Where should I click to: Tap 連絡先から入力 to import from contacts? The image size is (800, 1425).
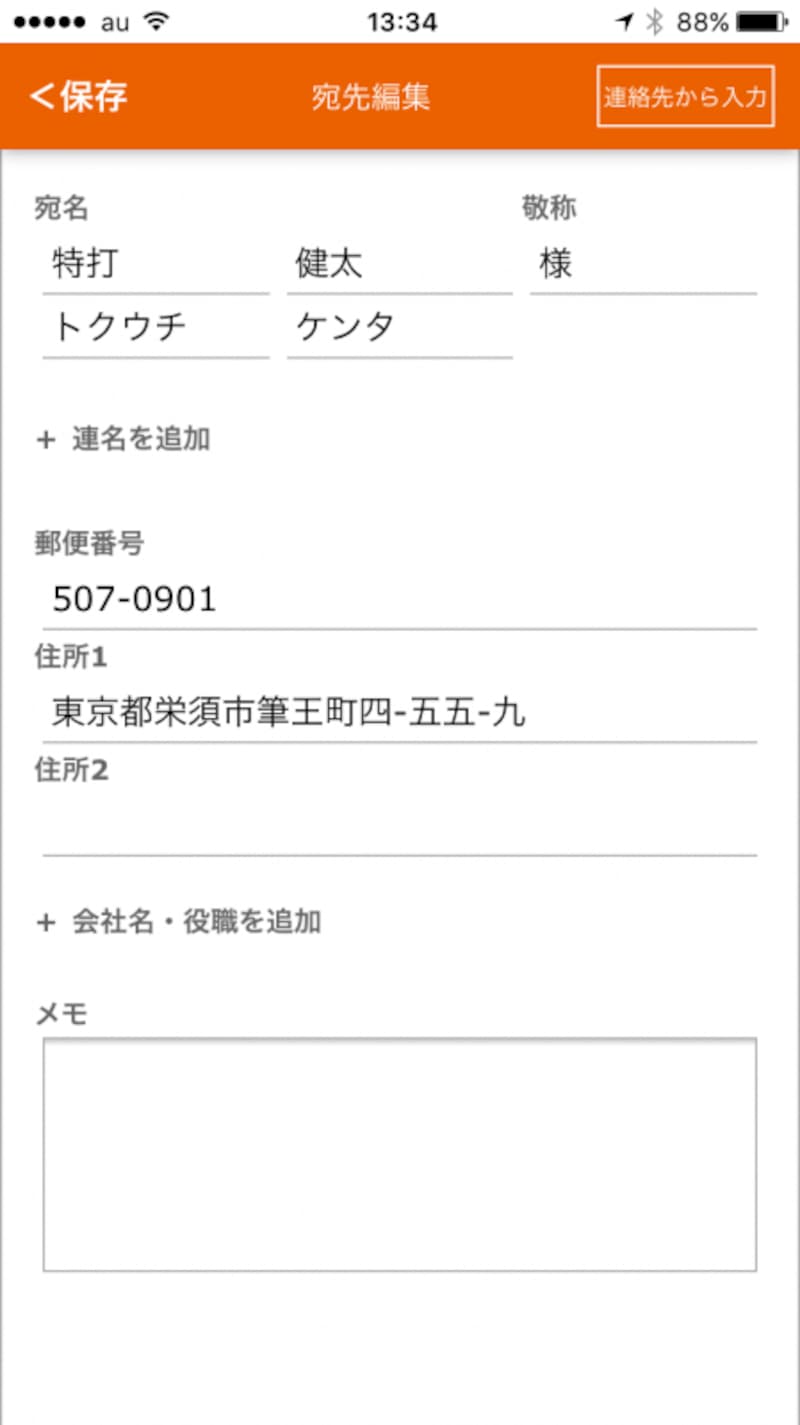(685, 97)
